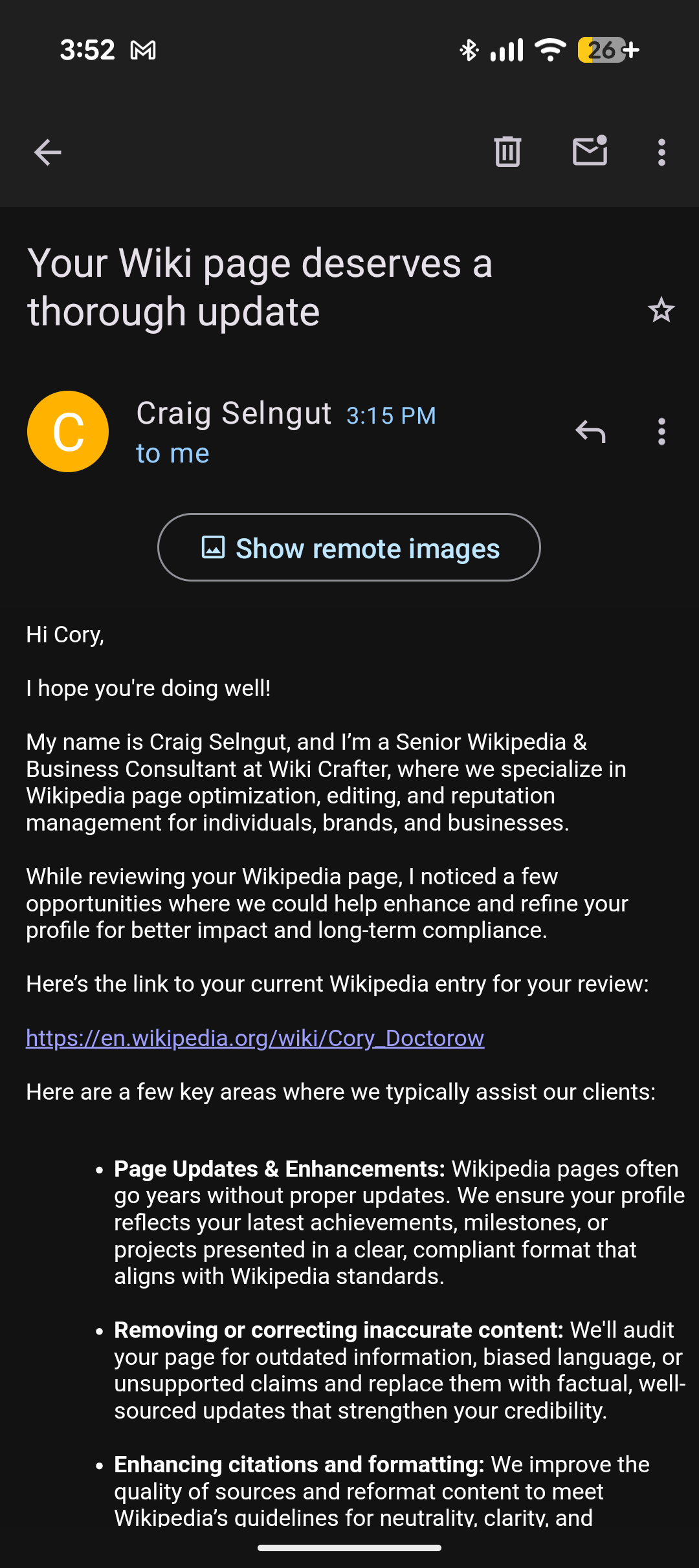This screenshot has width=699, height=1568.
Task: Check the Wi-Fi status icon
Action: [549, 50]
